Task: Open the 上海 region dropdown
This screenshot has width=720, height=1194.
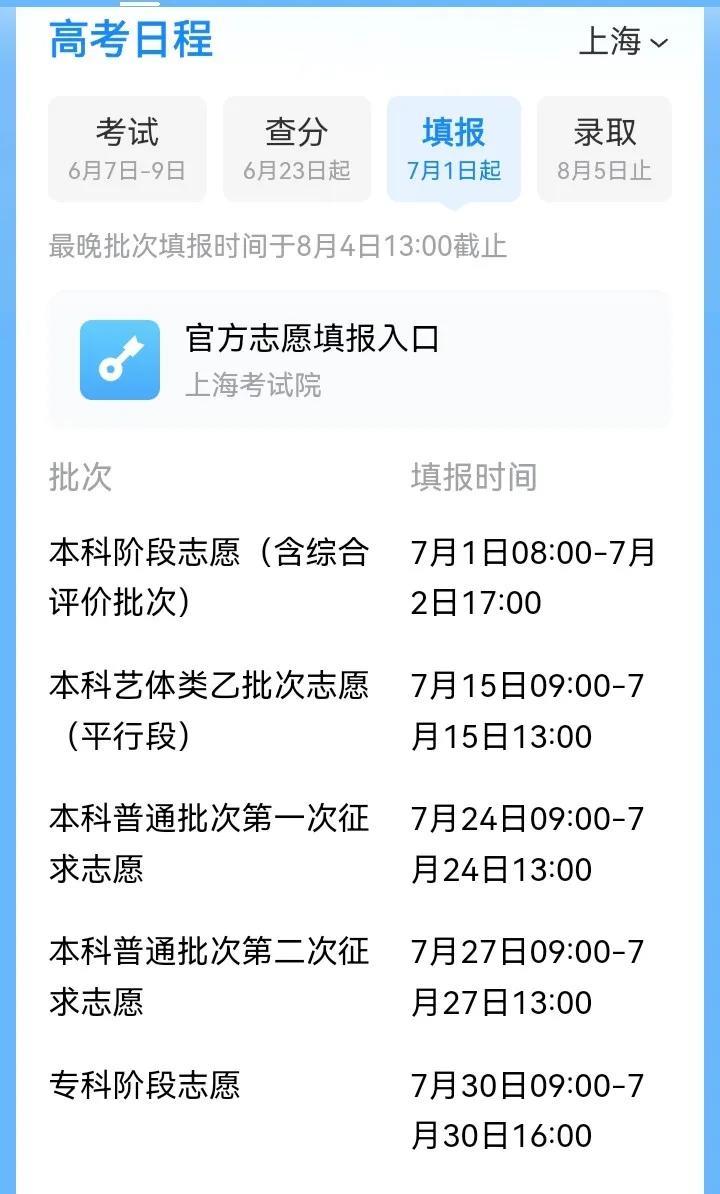Action: 623,41
